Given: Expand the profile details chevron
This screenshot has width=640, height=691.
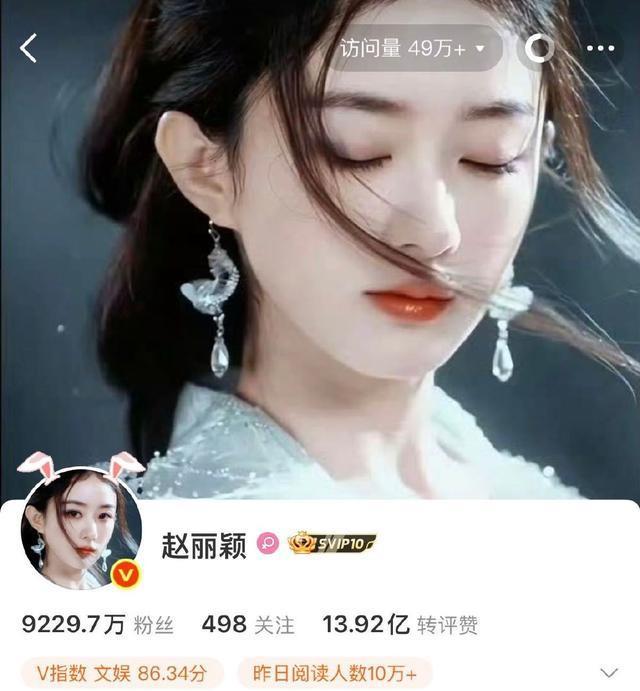Looking at the screenshot, I should tap(608, 672).
